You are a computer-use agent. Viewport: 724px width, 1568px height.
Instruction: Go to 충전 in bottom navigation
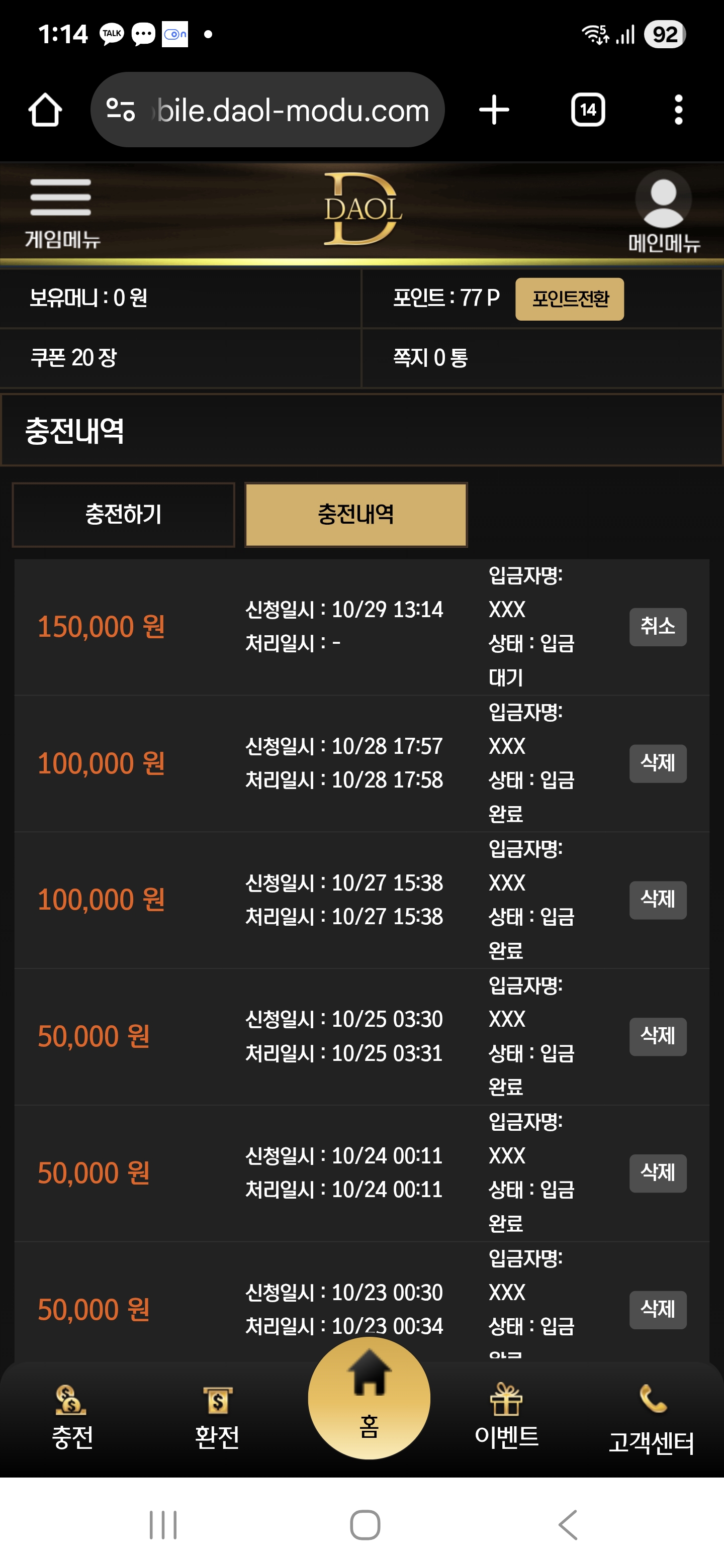tap(72, 1418)
